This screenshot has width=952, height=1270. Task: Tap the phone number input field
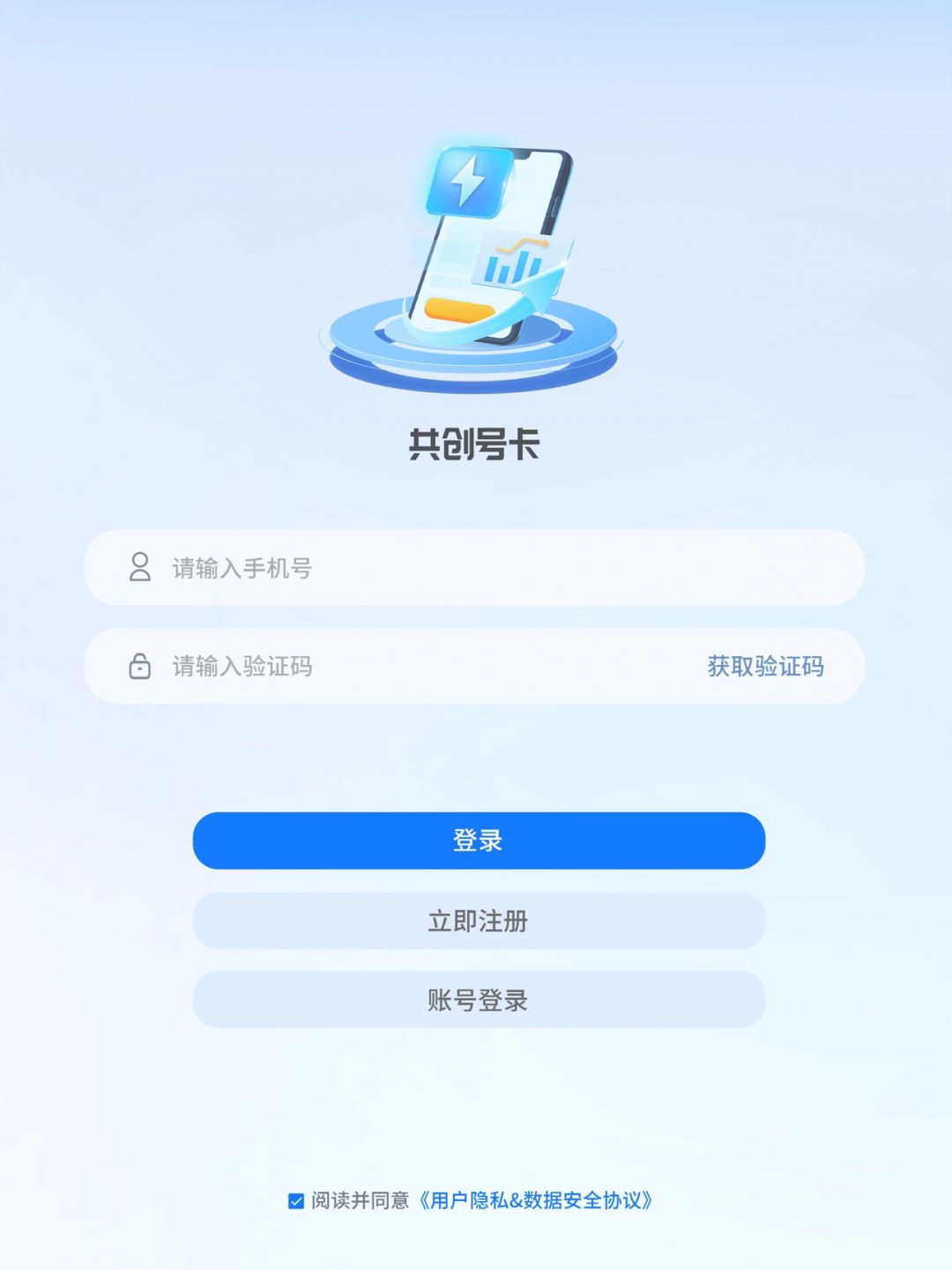coord(476,568)
